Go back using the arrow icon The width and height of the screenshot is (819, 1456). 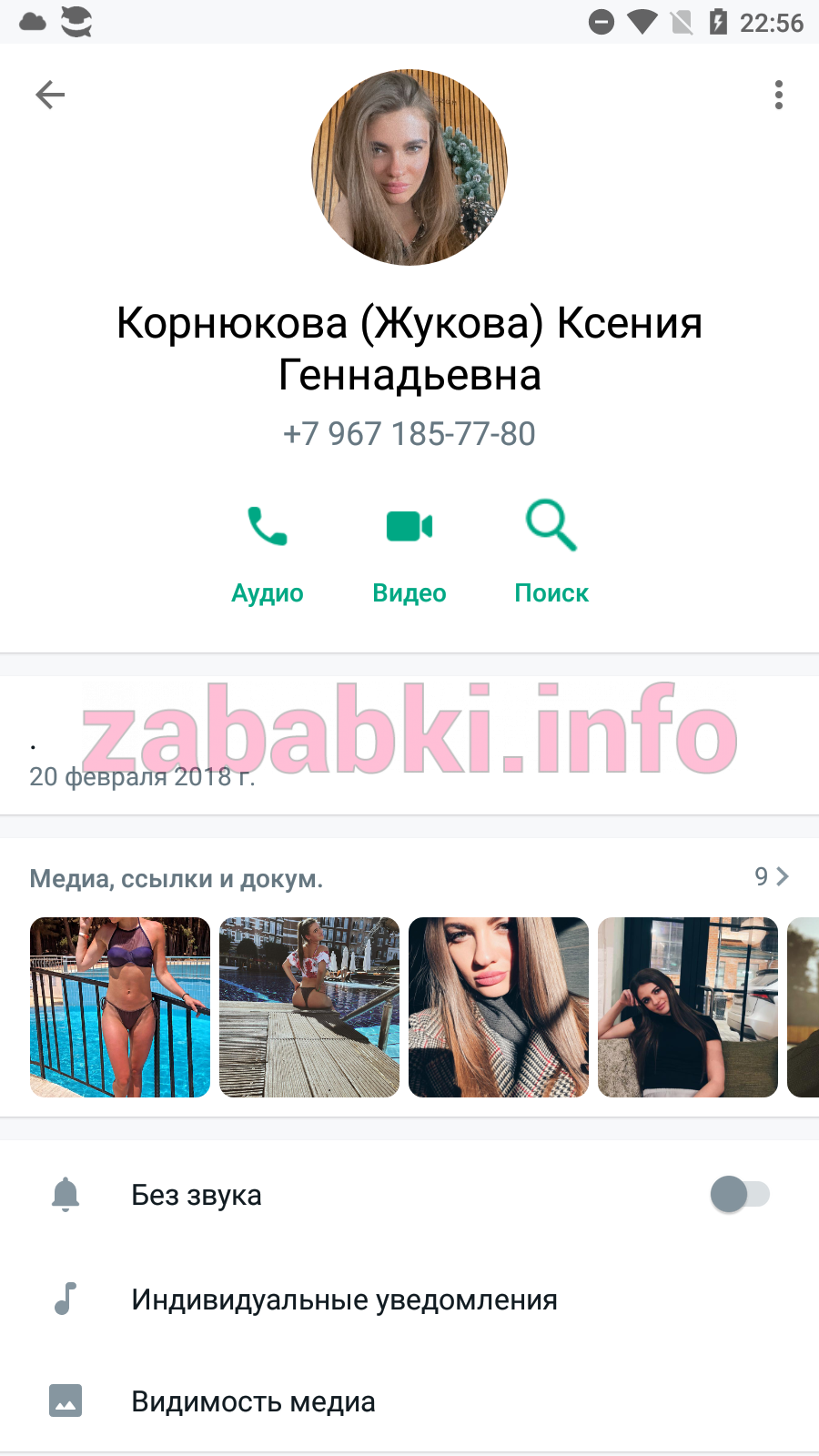pyautogui.click(x=50, y=95)
